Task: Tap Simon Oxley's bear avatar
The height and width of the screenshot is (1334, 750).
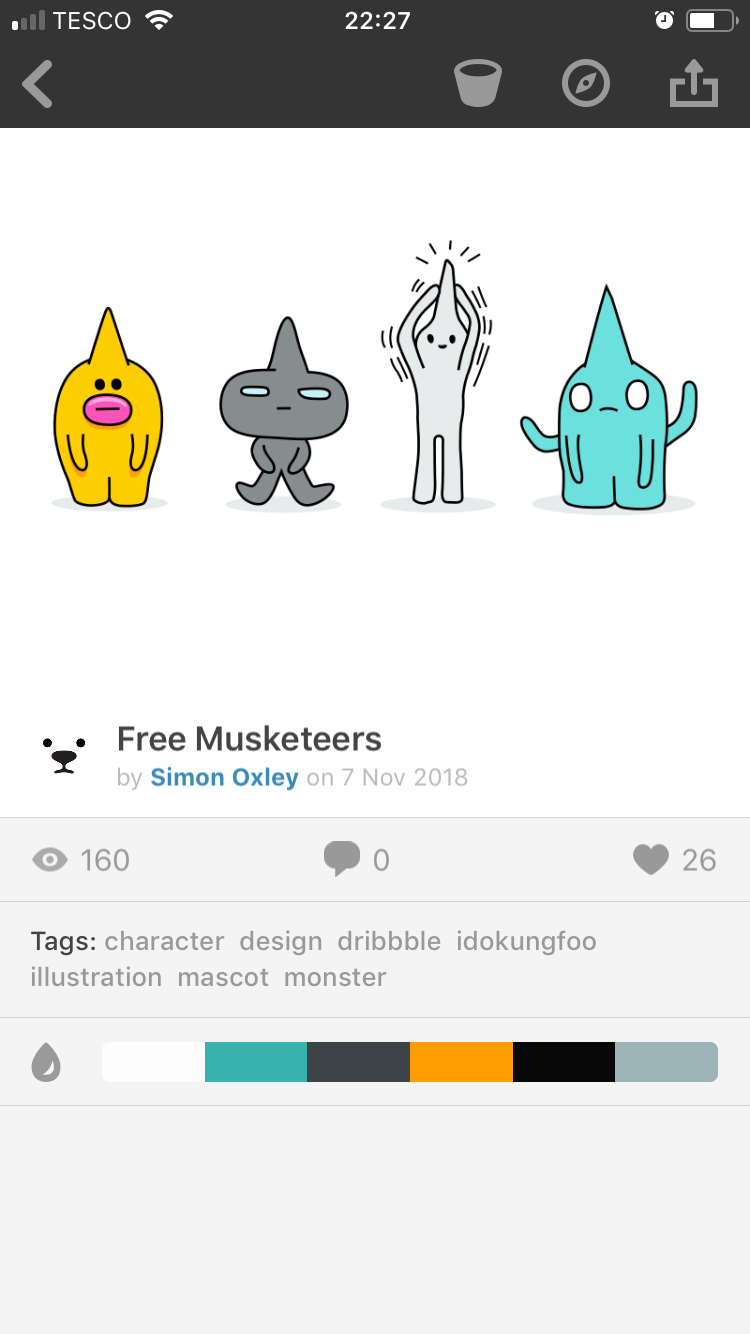Action: (64, 755)
